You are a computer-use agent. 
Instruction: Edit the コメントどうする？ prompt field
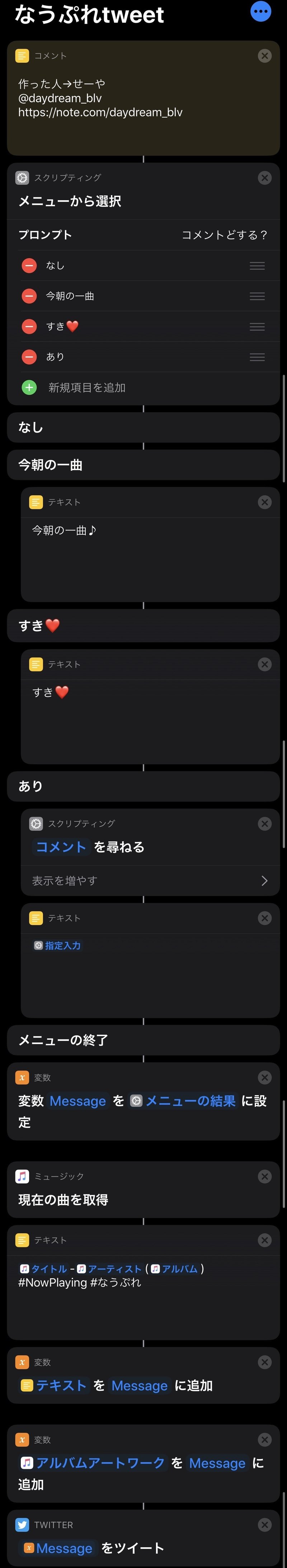pos(224,235)
